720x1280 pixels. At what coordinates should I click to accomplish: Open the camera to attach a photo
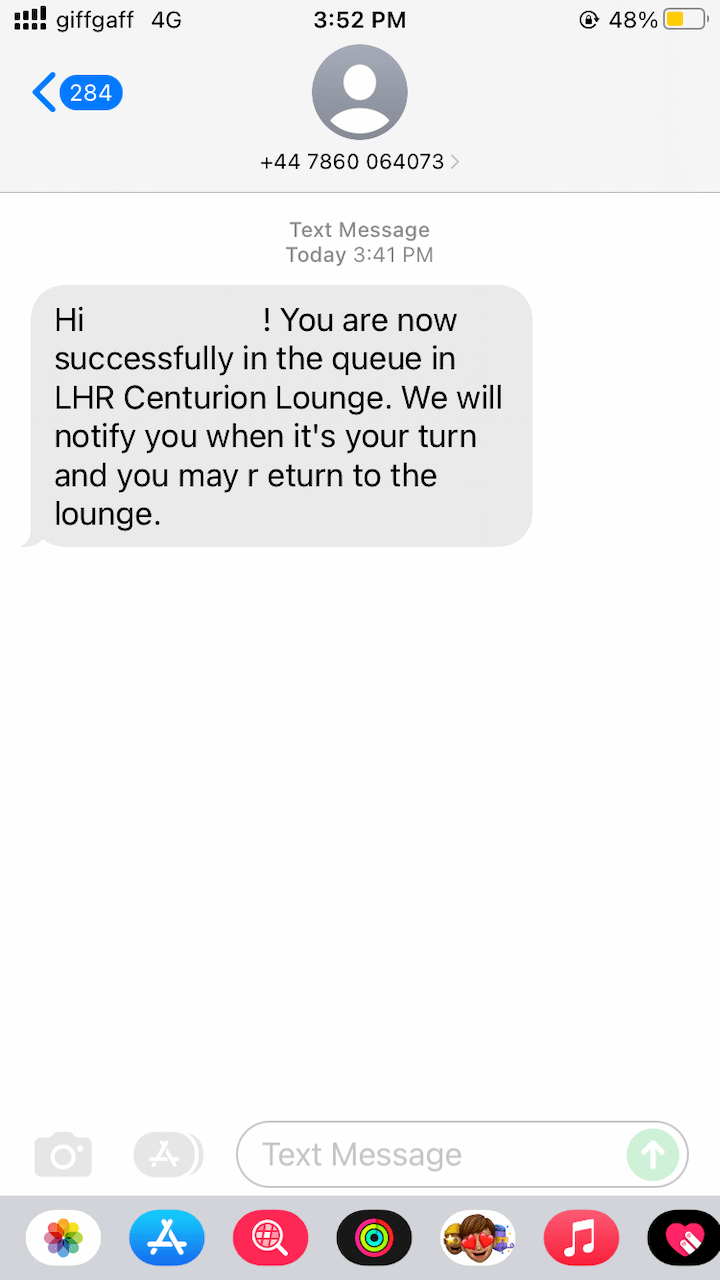(63, 1155)
